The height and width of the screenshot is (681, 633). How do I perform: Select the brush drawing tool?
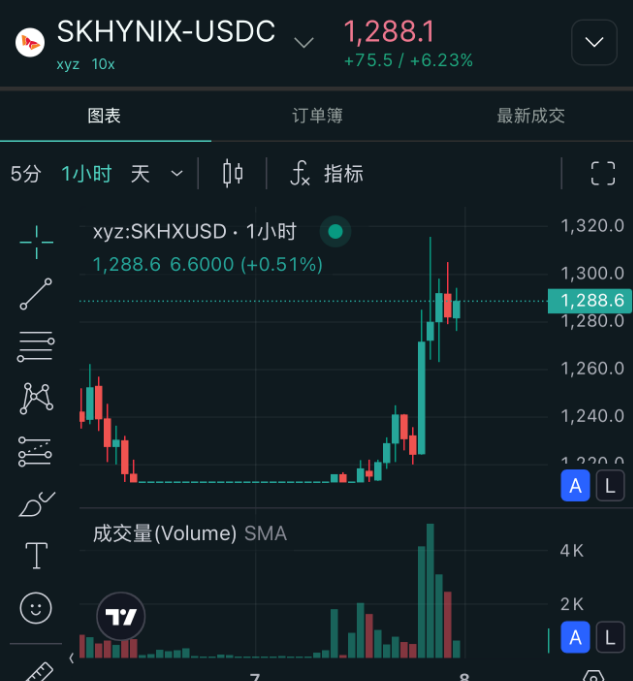coord(36,504)
